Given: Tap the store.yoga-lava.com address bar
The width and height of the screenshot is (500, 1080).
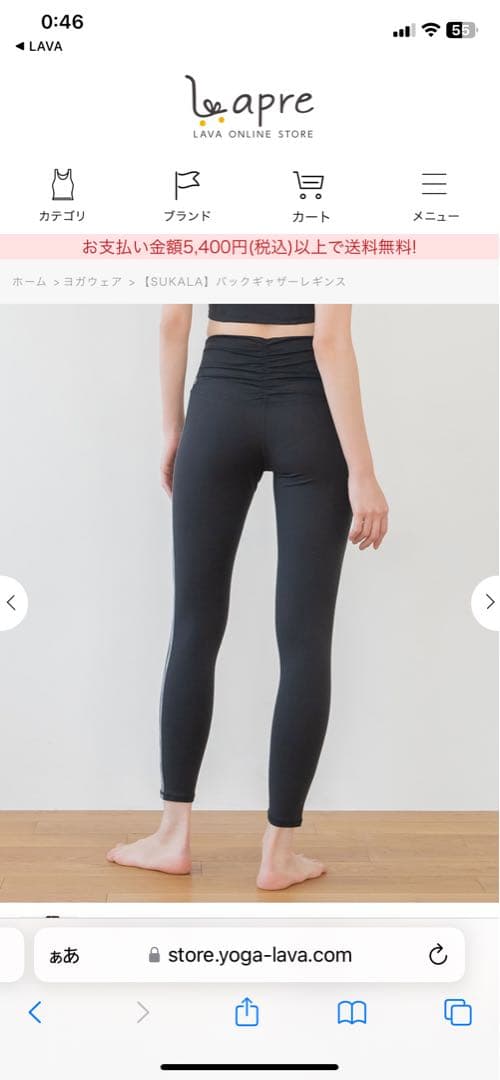Looking at the screenshot, I should click(x=249, y=955).
